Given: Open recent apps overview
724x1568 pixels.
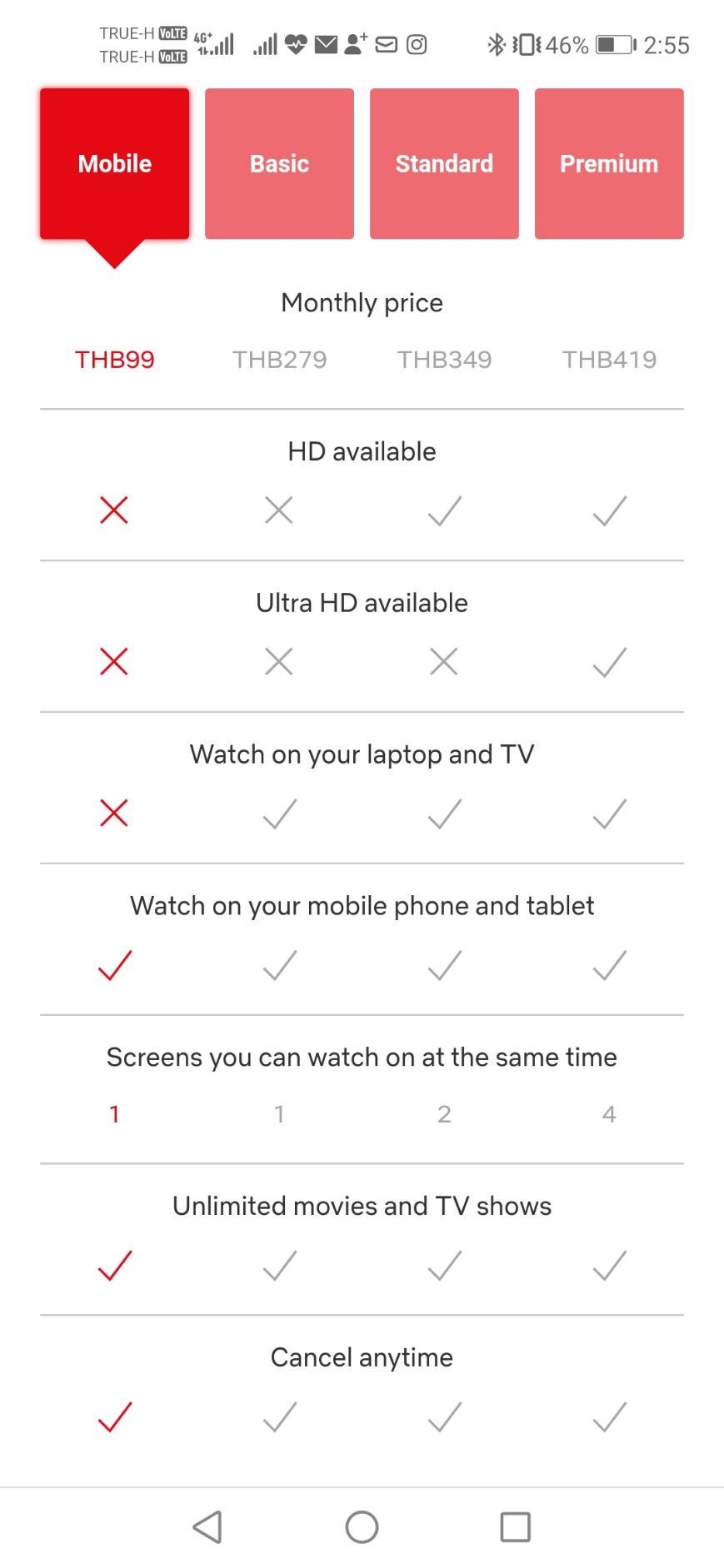Looking at the screenshot, I should pyautogui.click(x=515, y=1527).
